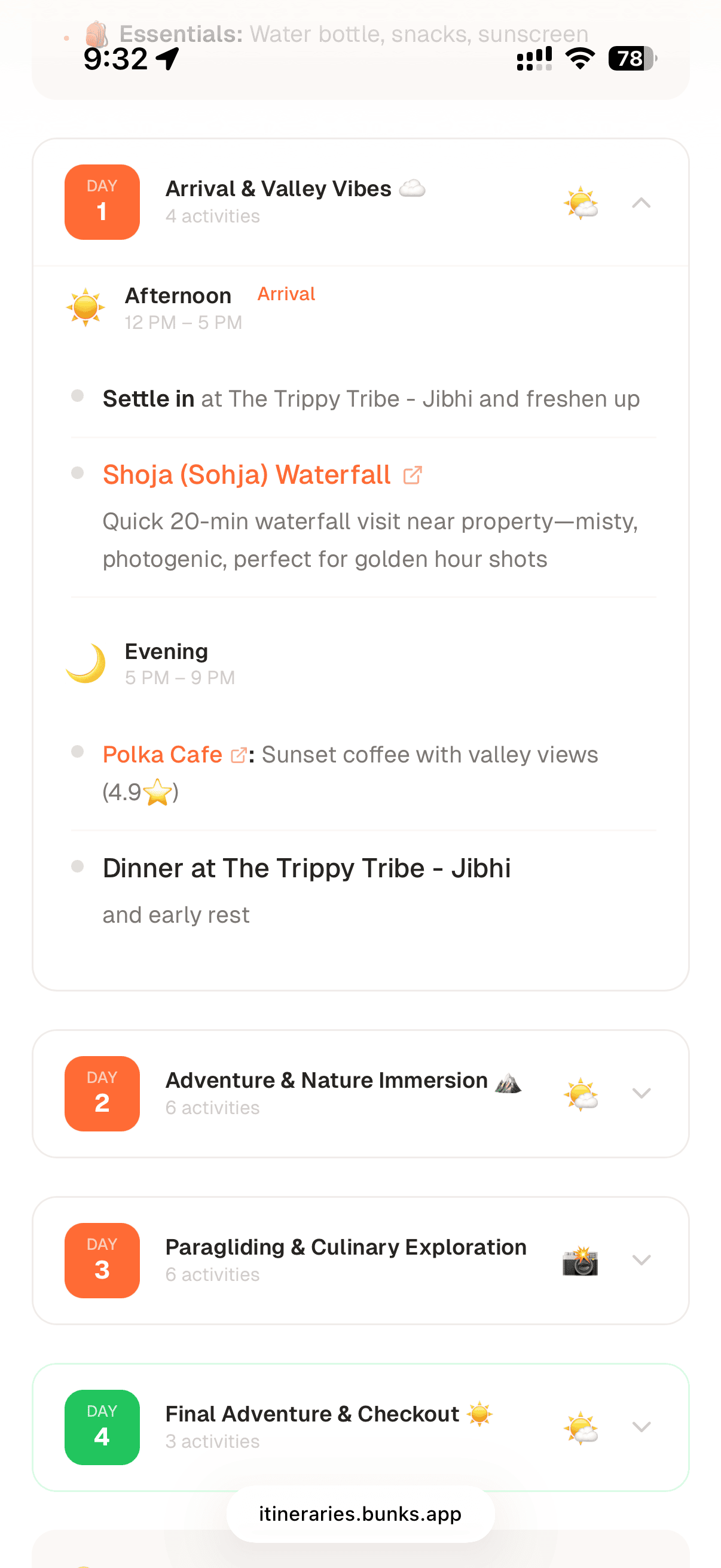Click the weather icon next to Day 2 header
The image size is (721, 1568).
pos(582,1093)
